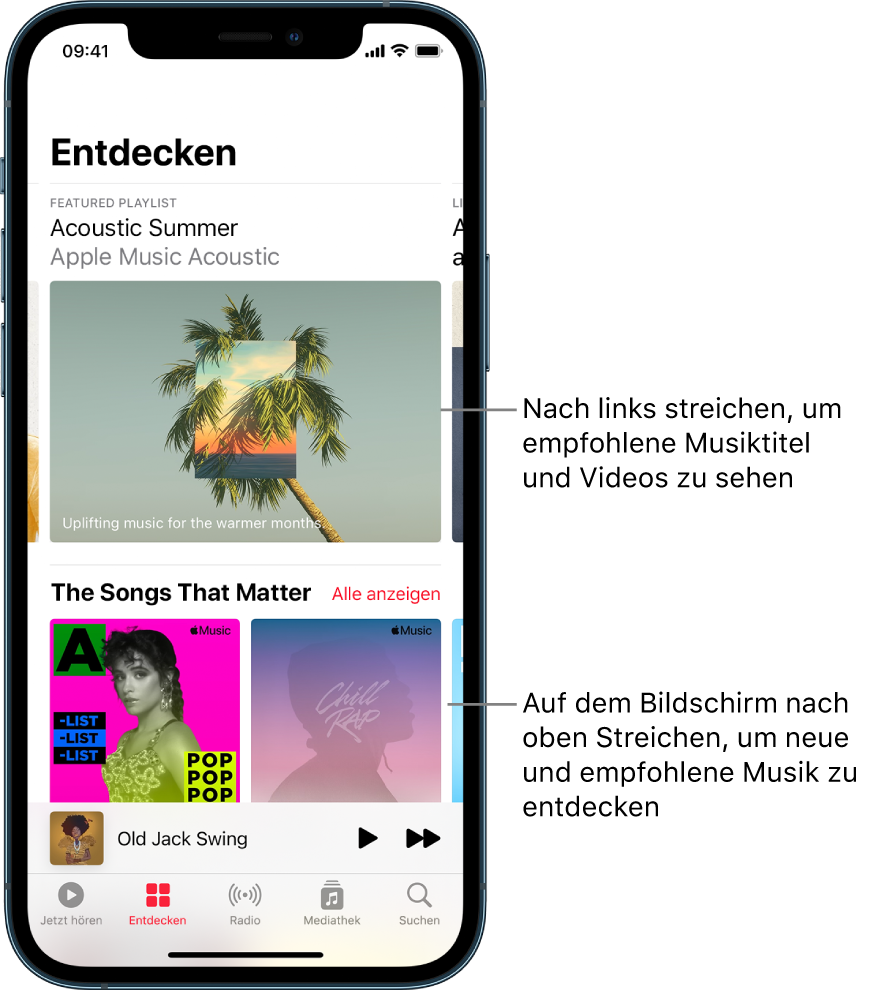Select the "Jetzt hören" tab icon
870x990 pixels.
(x=69, y=896)
